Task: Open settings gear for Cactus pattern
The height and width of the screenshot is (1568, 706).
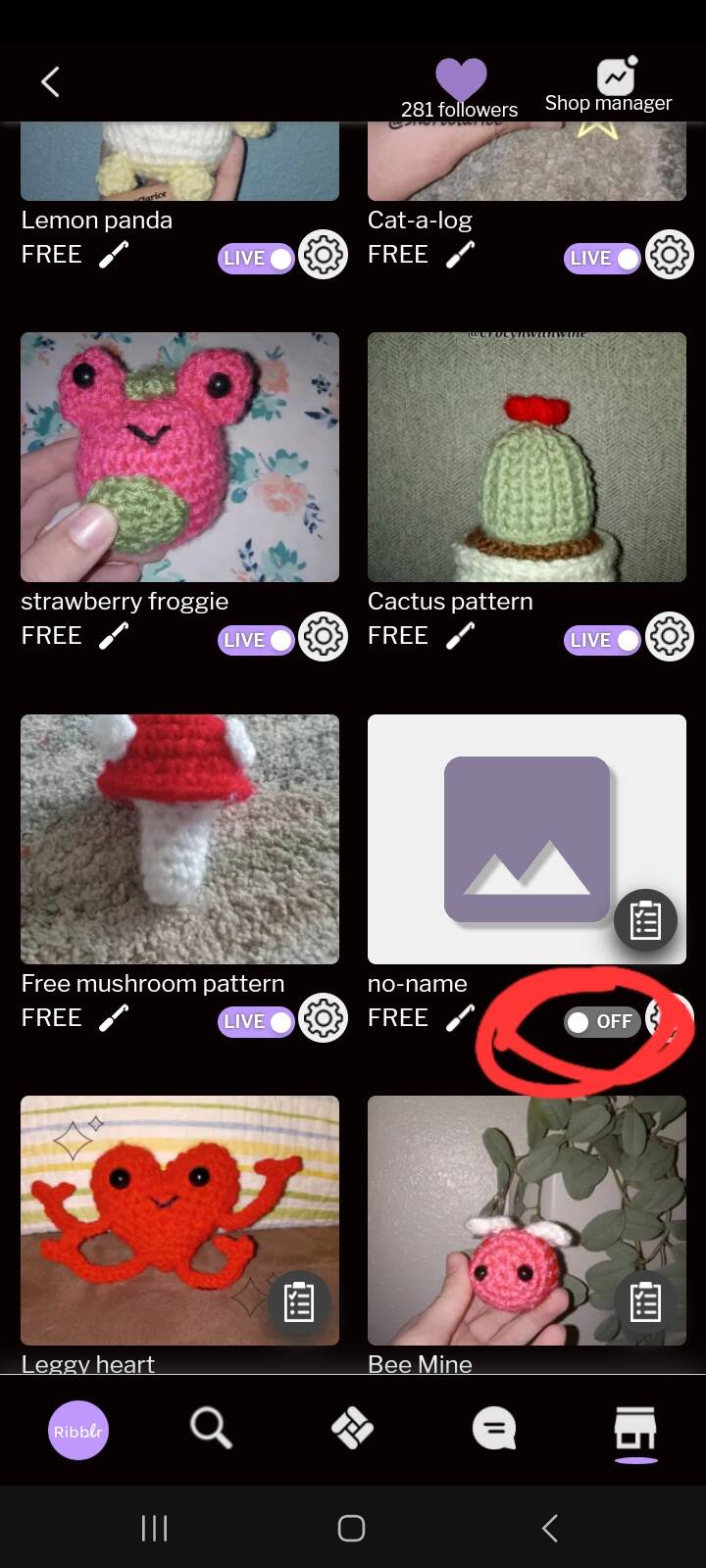Action: coord(669,636)
